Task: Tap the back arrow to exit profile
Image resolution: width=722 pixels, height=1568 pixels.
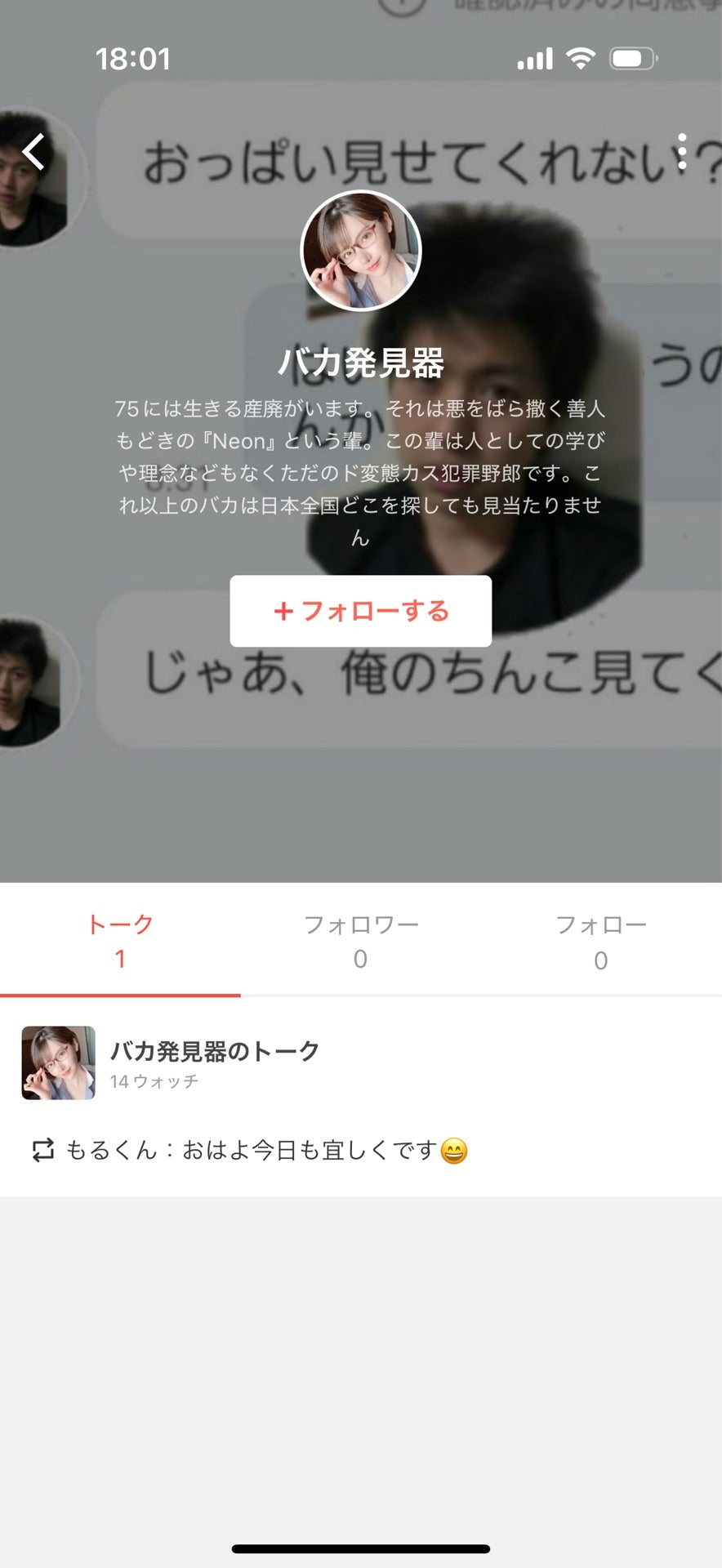Action: tap(34, 153)
